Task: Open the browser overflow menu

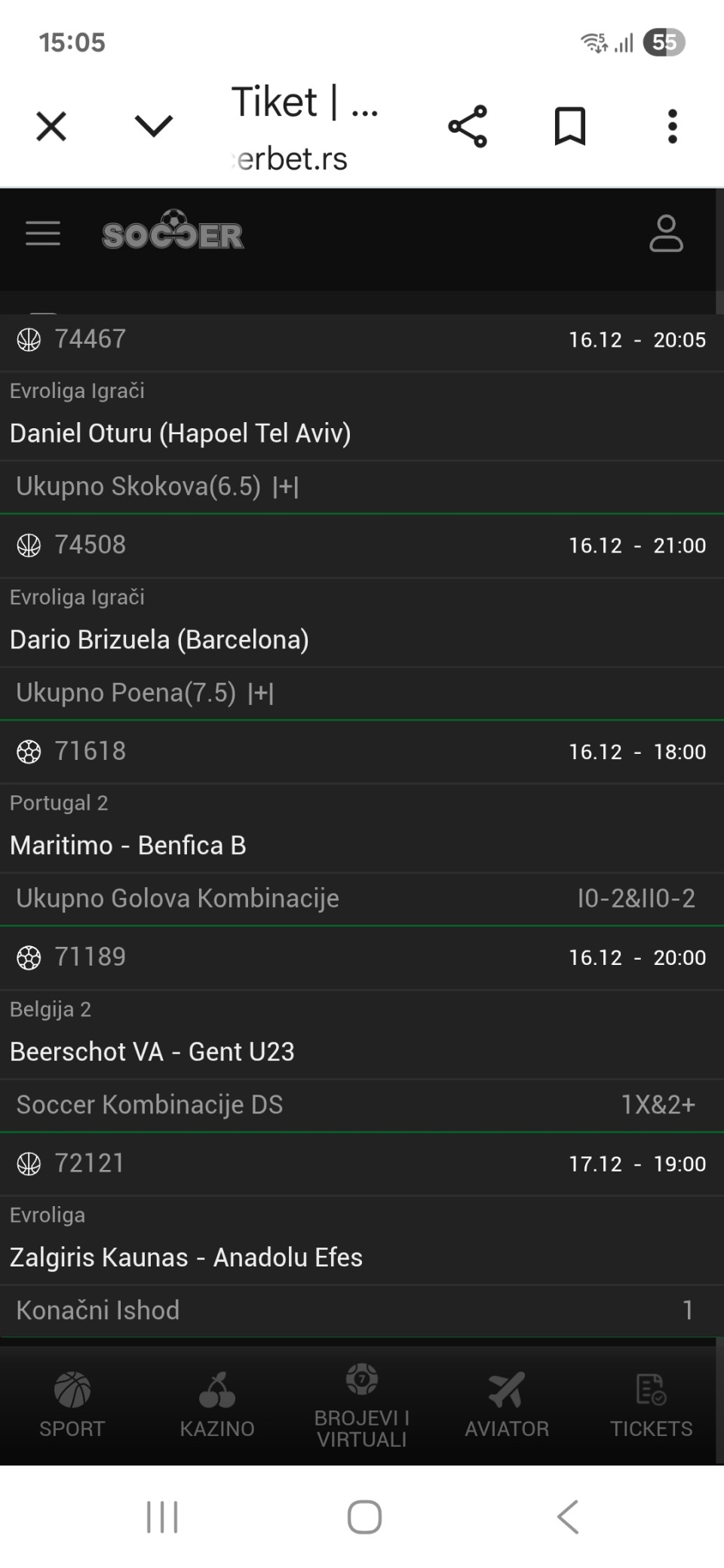Action: tap(673, 126)
